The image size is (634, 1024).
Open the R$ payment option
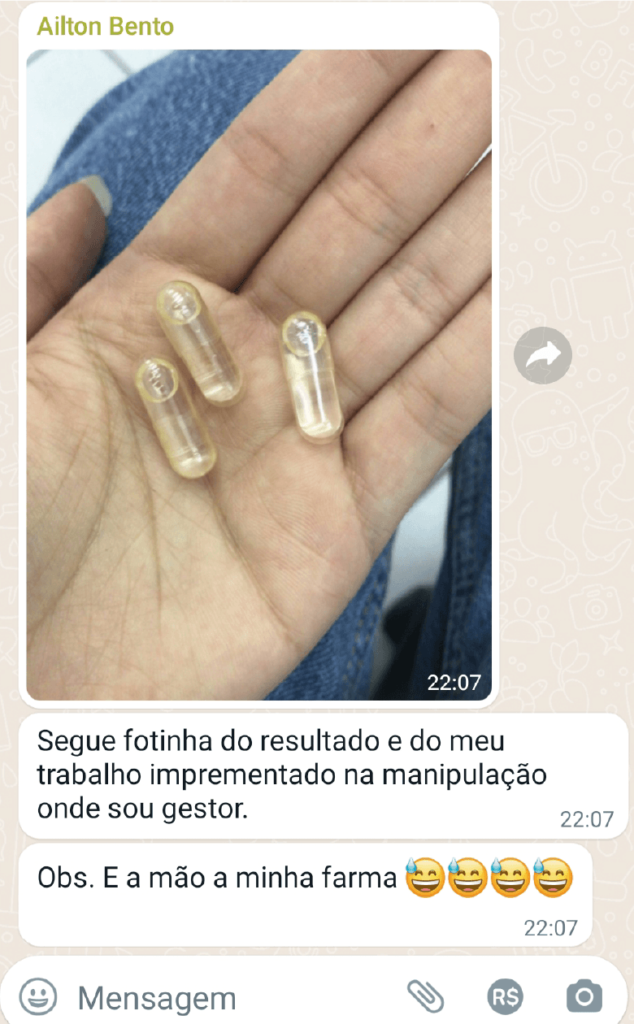(506, 996)
